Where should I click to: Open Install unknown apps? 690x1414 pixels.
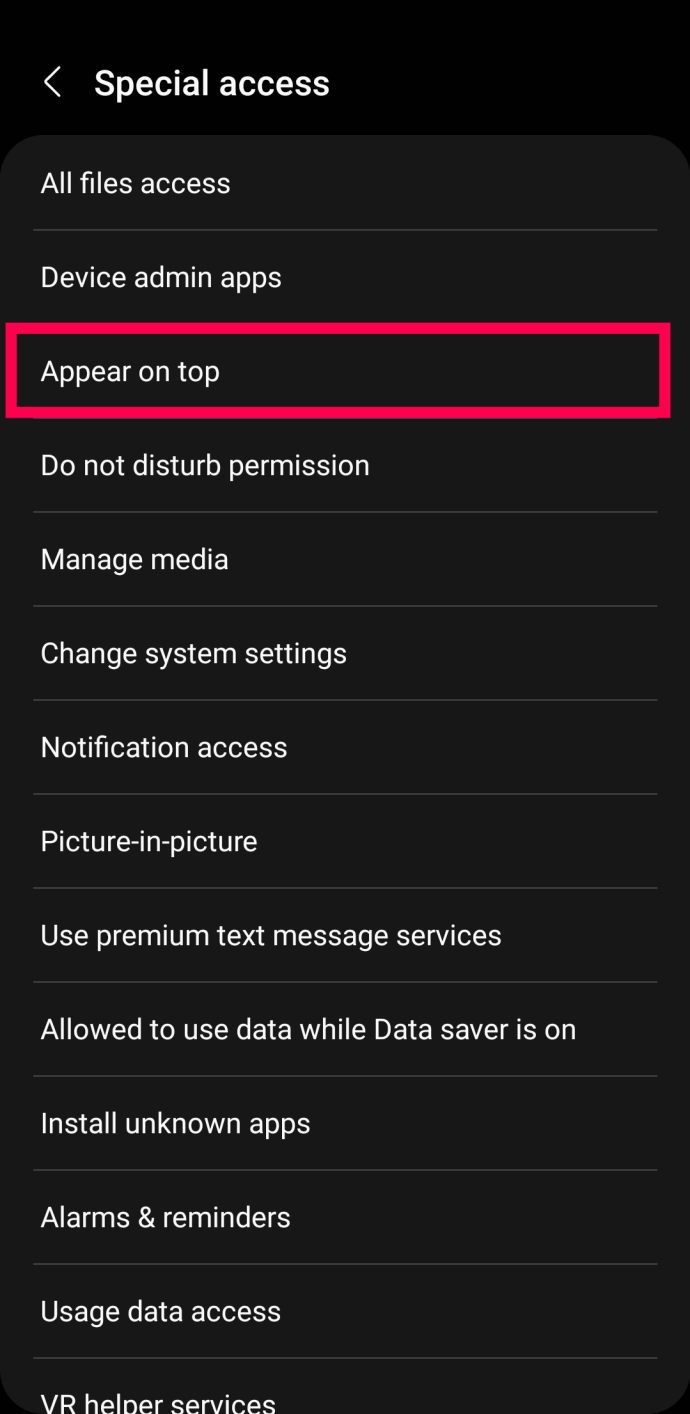tap(345, 1123)
